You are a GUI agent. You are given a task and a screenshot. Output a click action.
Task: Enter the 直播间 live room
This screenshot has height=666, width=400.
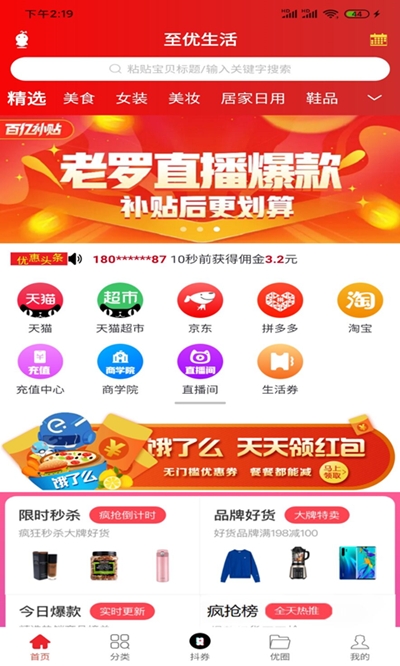[x=200, y=370]
